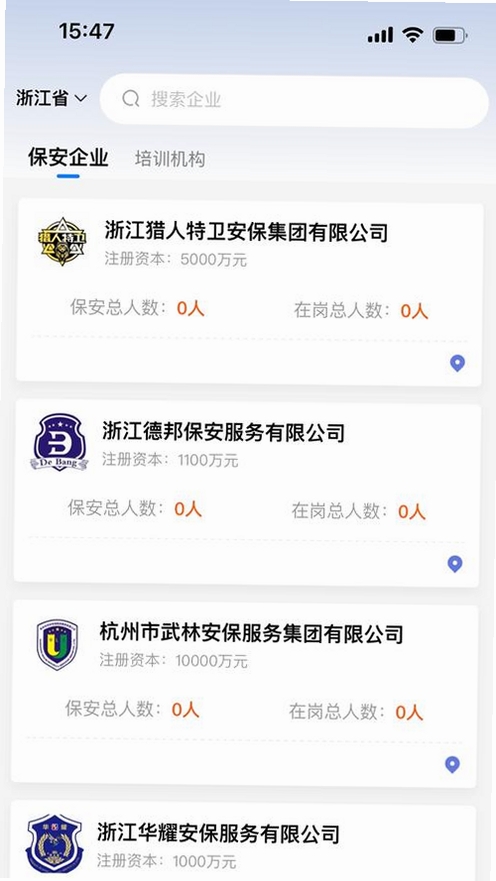496x881 pixels.
Task: Open 浙江德邦保安服务有限公司 company card
Action: (247, 493)
